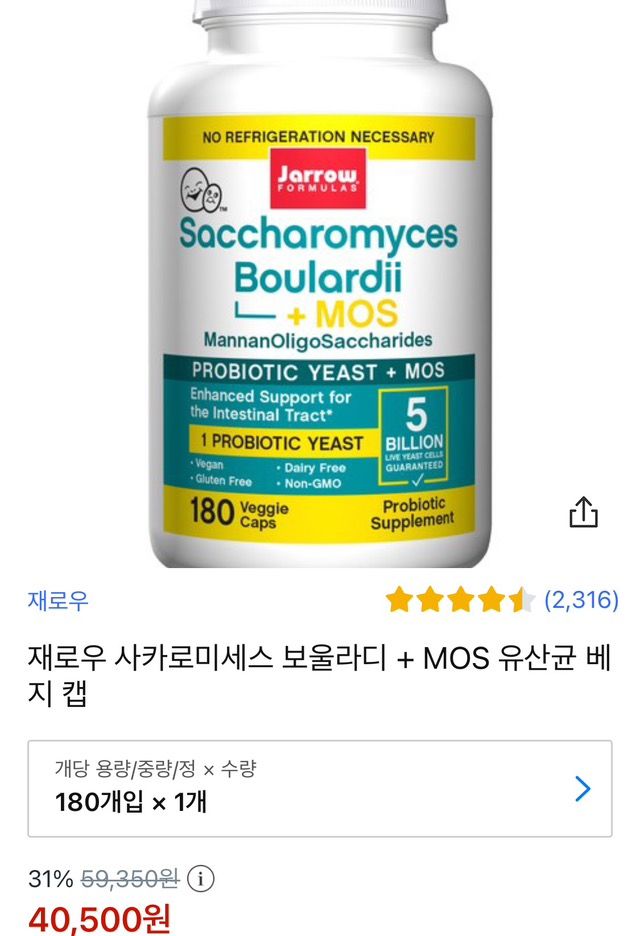Image resolution: width=640 pixels, height=936 pixels.
Task: Share this product
Action: click(583, 513)
